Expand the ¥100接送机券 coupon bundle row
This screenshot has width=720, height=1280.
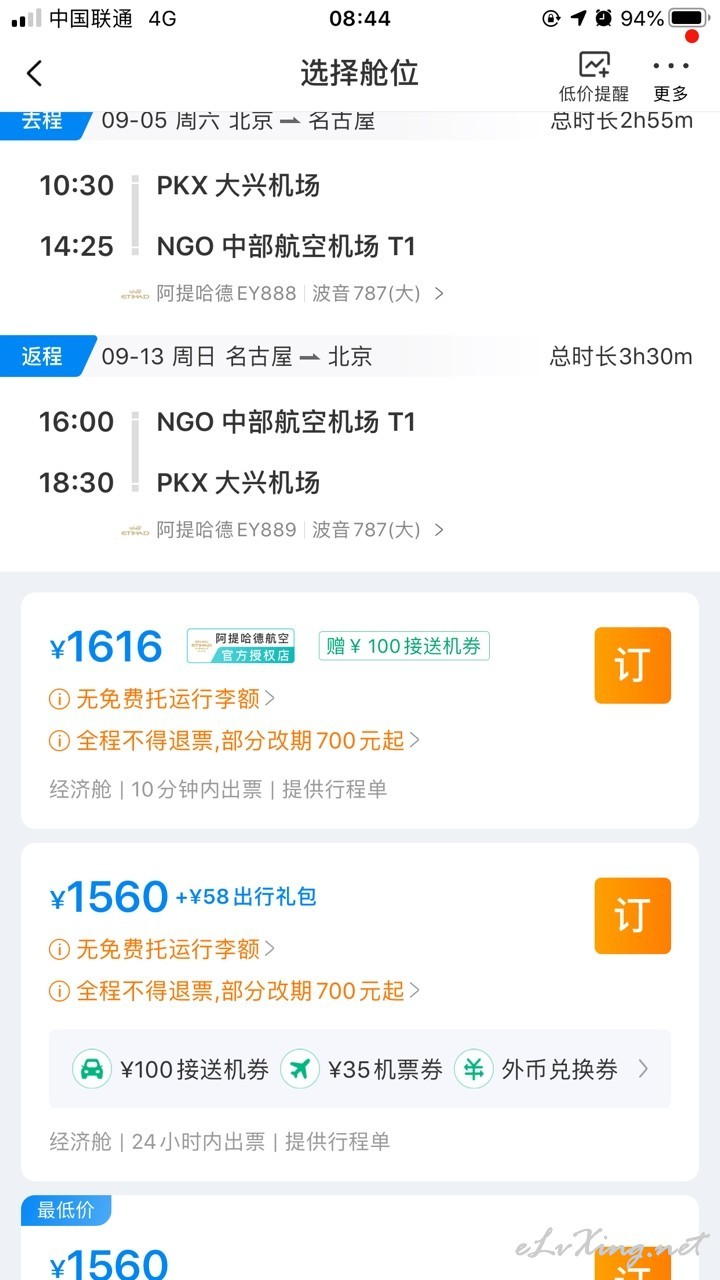[x=360, y=1069]
